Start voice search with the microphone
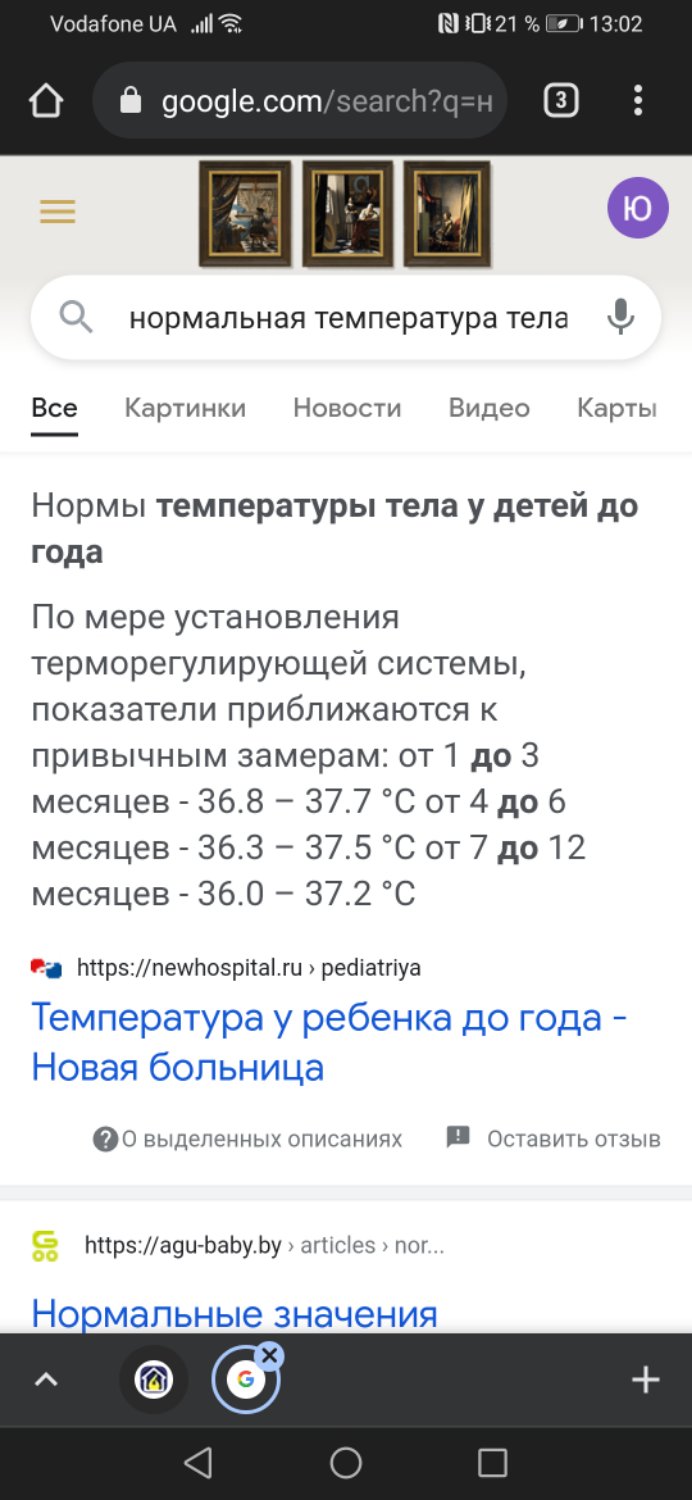Viewport: 692px width, 1500px height. [x=620, y=317]
